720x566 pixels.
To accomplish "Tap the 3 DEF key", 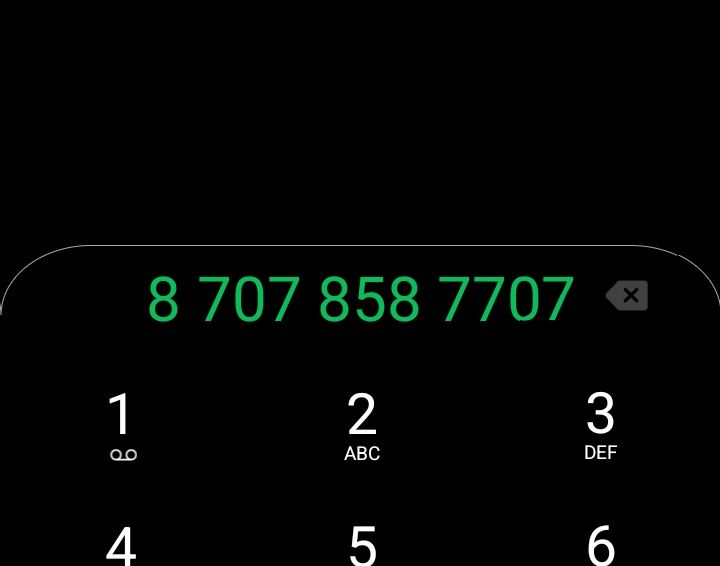I will (600, 425).
